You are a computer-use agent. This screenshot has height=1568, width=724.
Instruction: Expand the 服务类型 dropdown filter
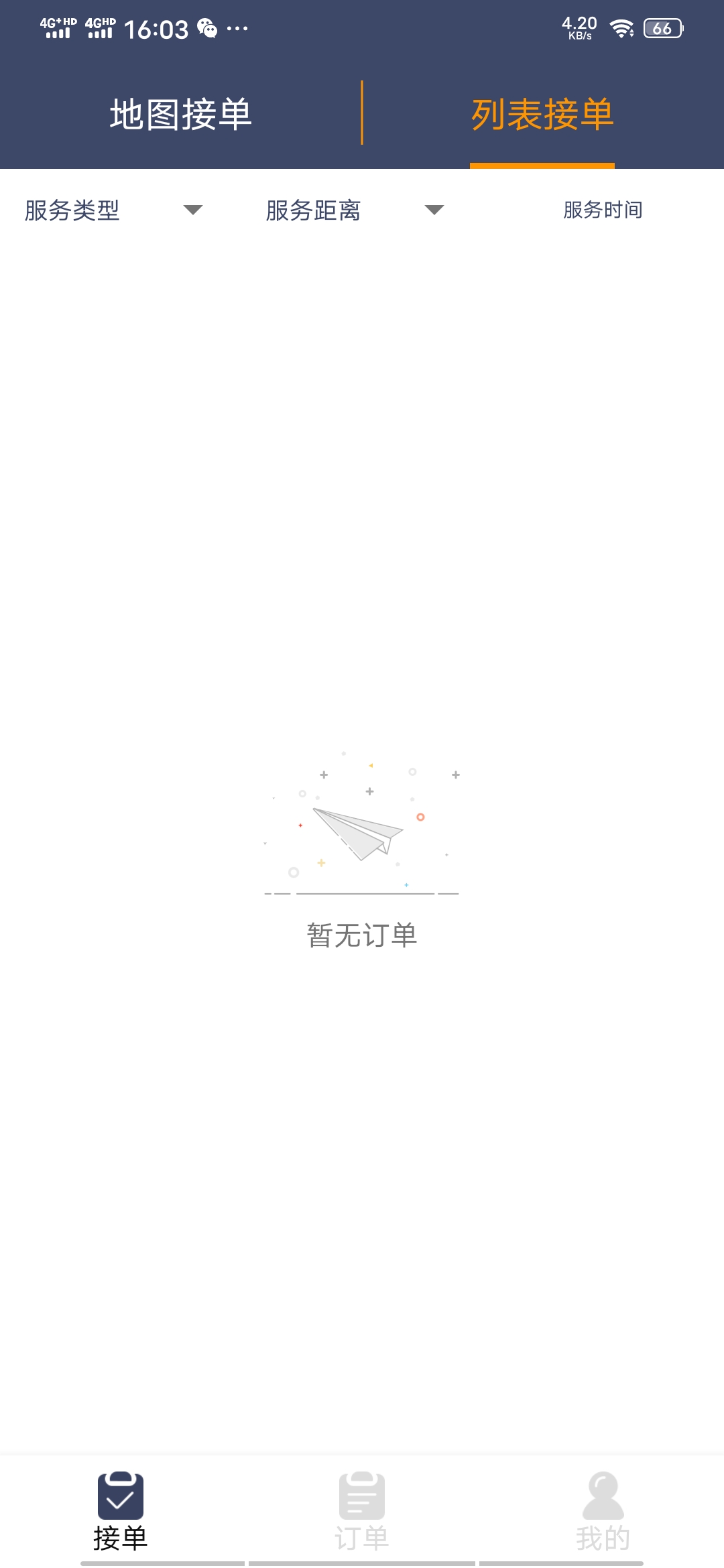(x=113, y=210)
